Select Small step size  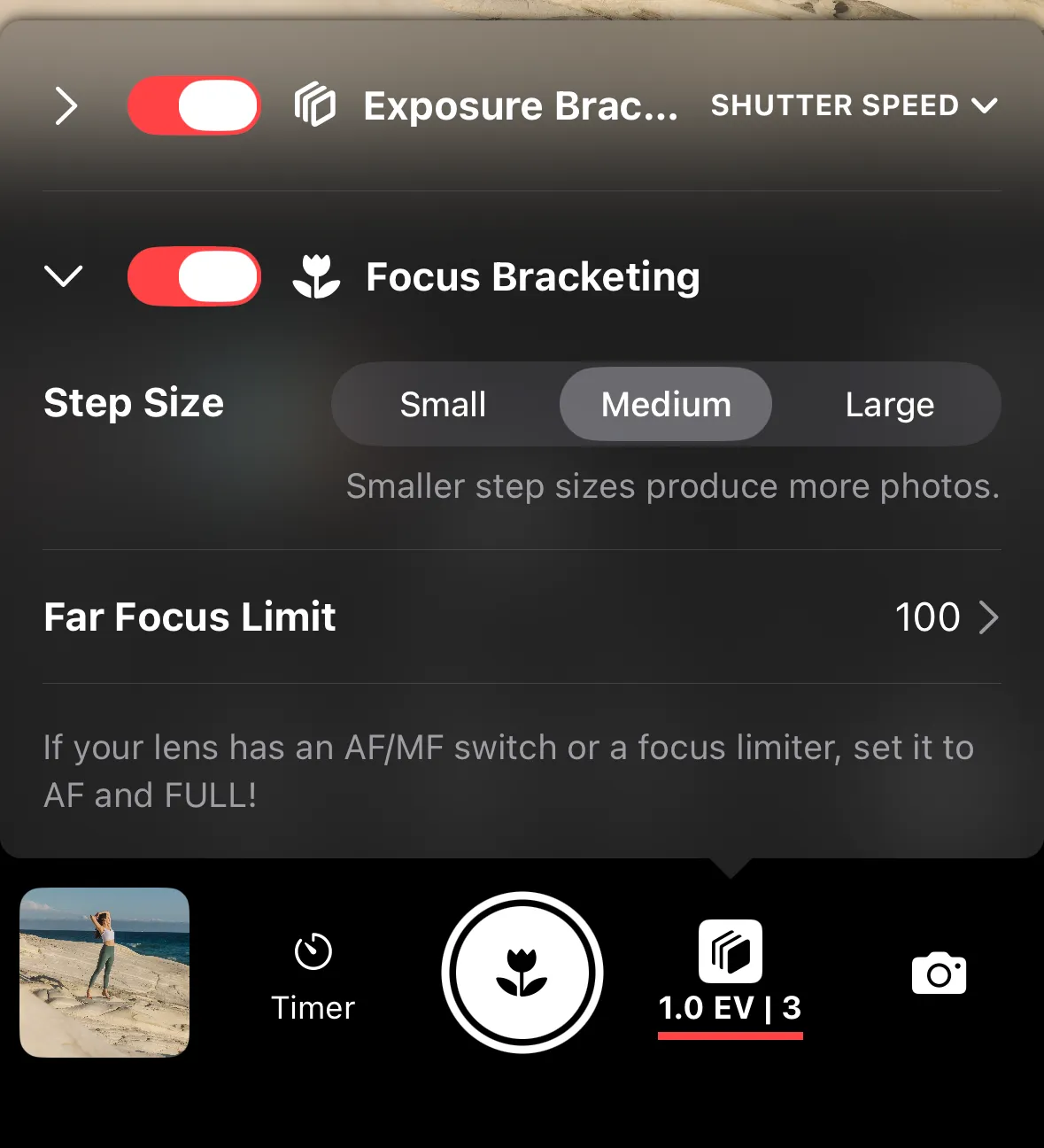click(443, 405)
